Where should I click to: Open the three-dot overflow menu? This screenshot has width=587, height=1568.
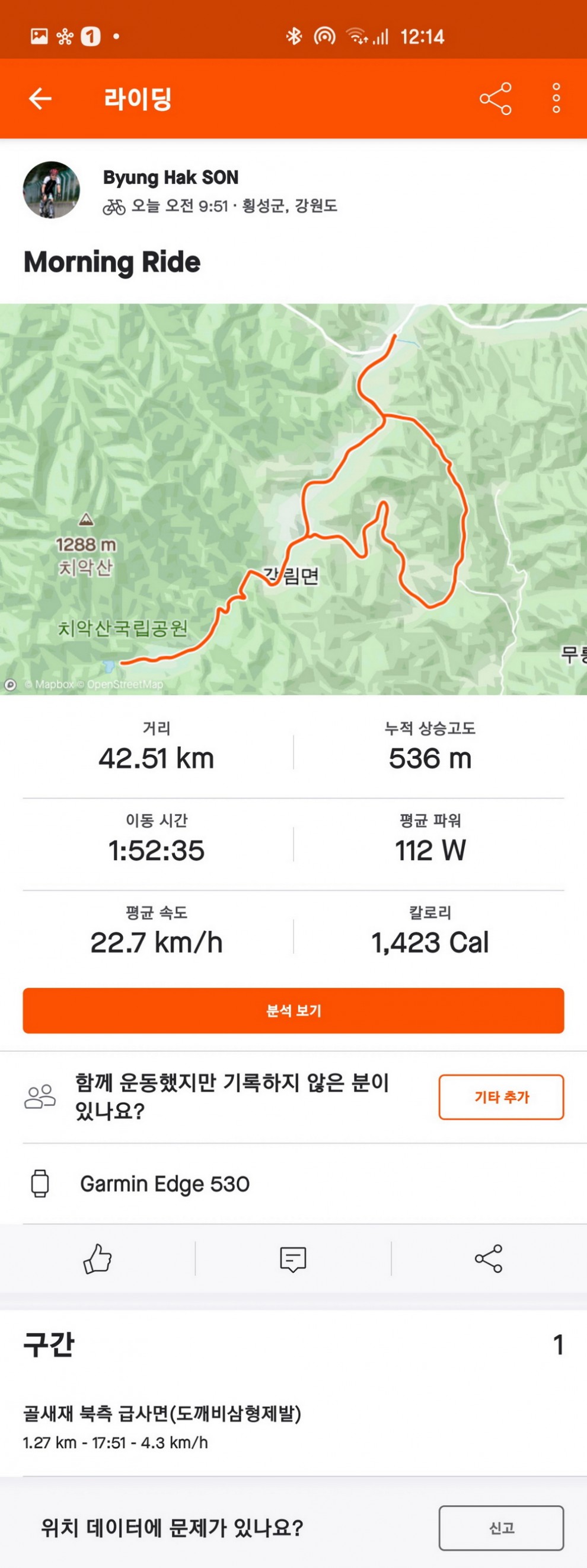tap(556, 98)
